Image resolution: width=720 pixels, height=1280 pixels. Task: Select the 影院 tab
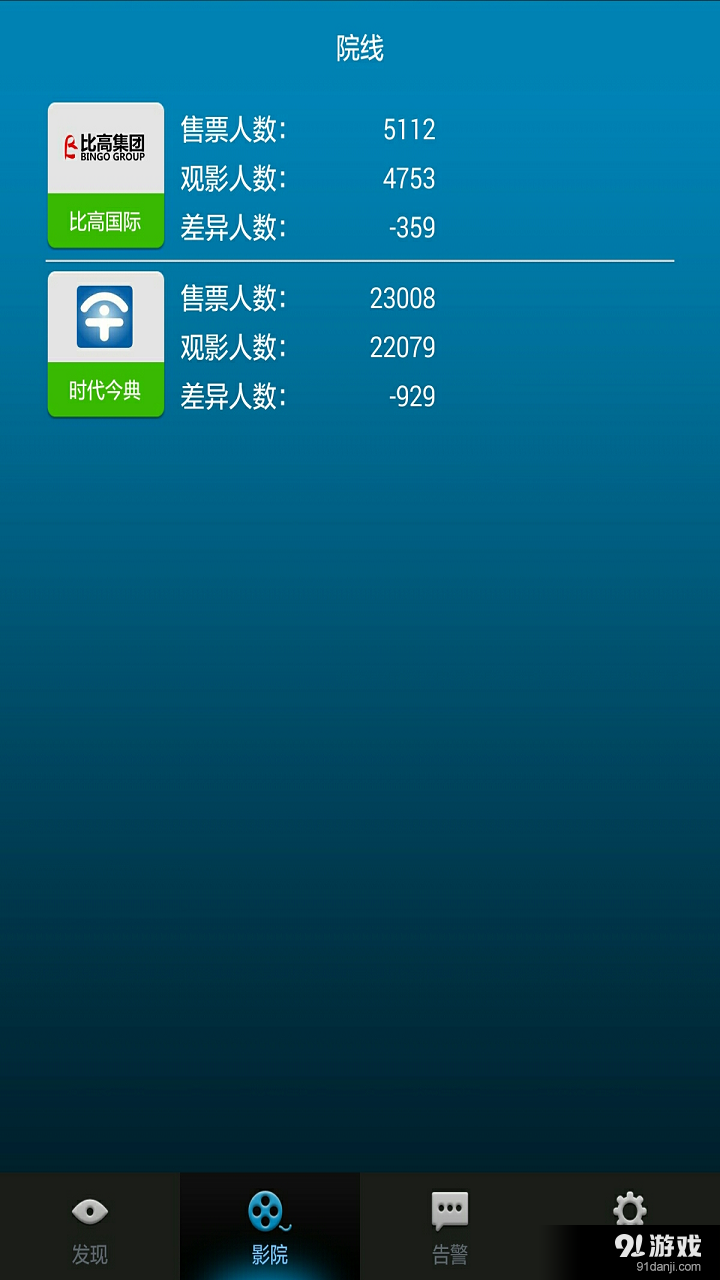[x=266, y=1225]
